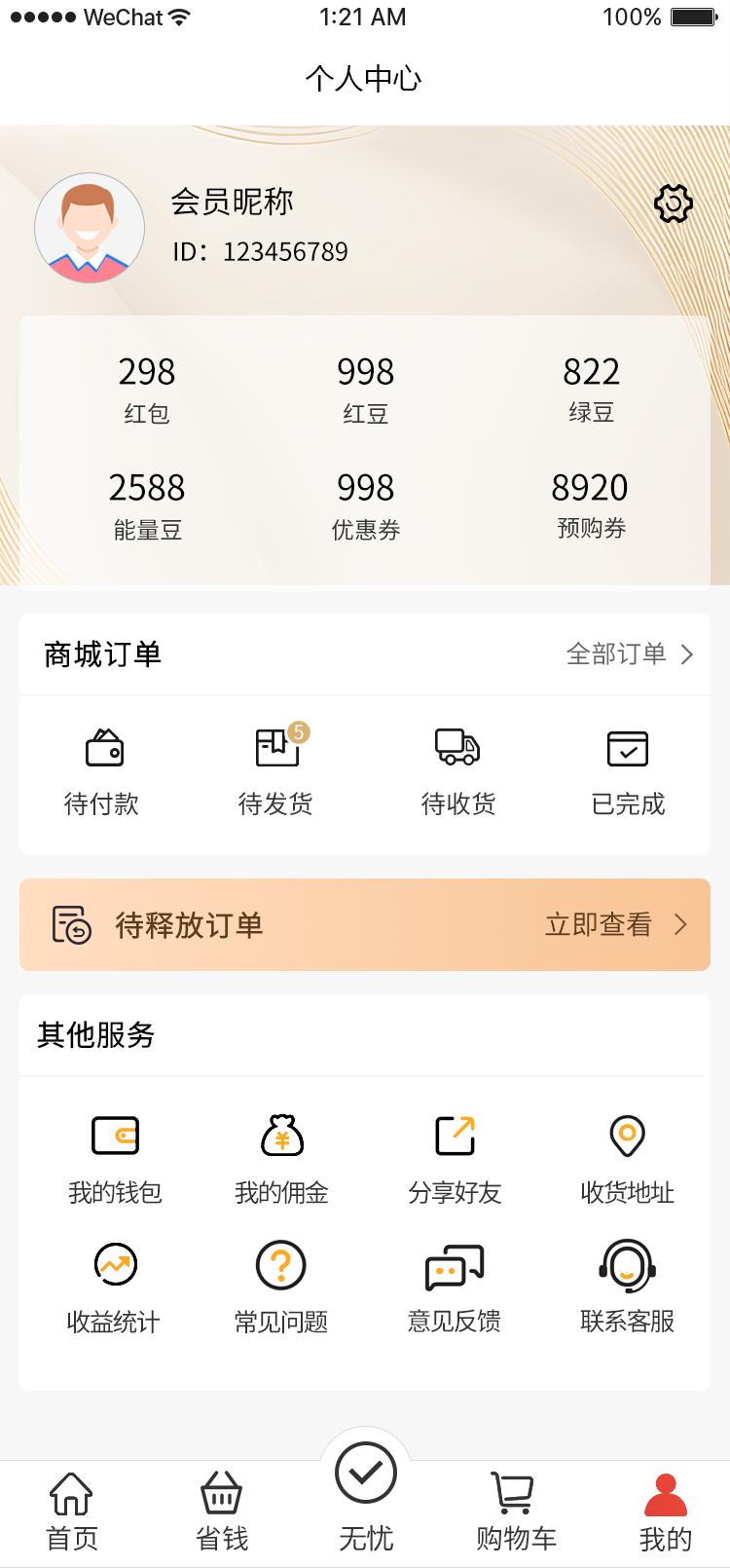Select the 我的佣金 money bag icon
This screenshot has width=730, height=1568.
pyautogui.click(x=282, y=1136)
